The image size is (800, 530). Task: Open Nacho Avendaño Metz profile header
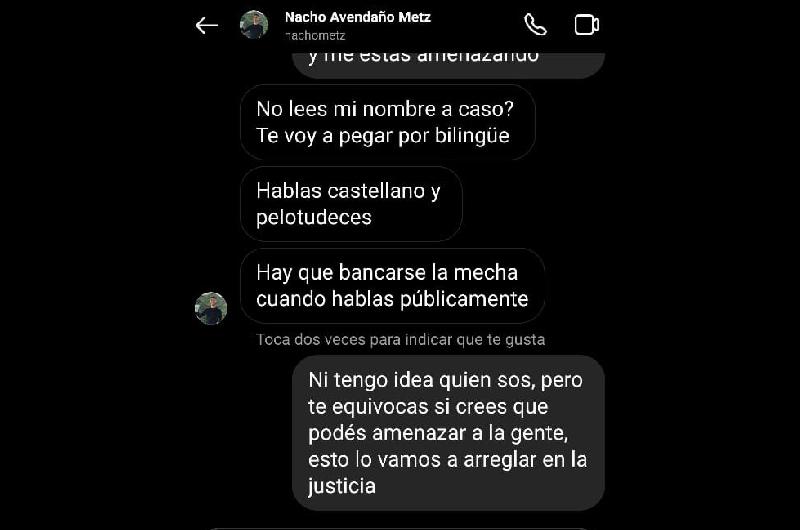pyautogui.click(x=357, y=25)
